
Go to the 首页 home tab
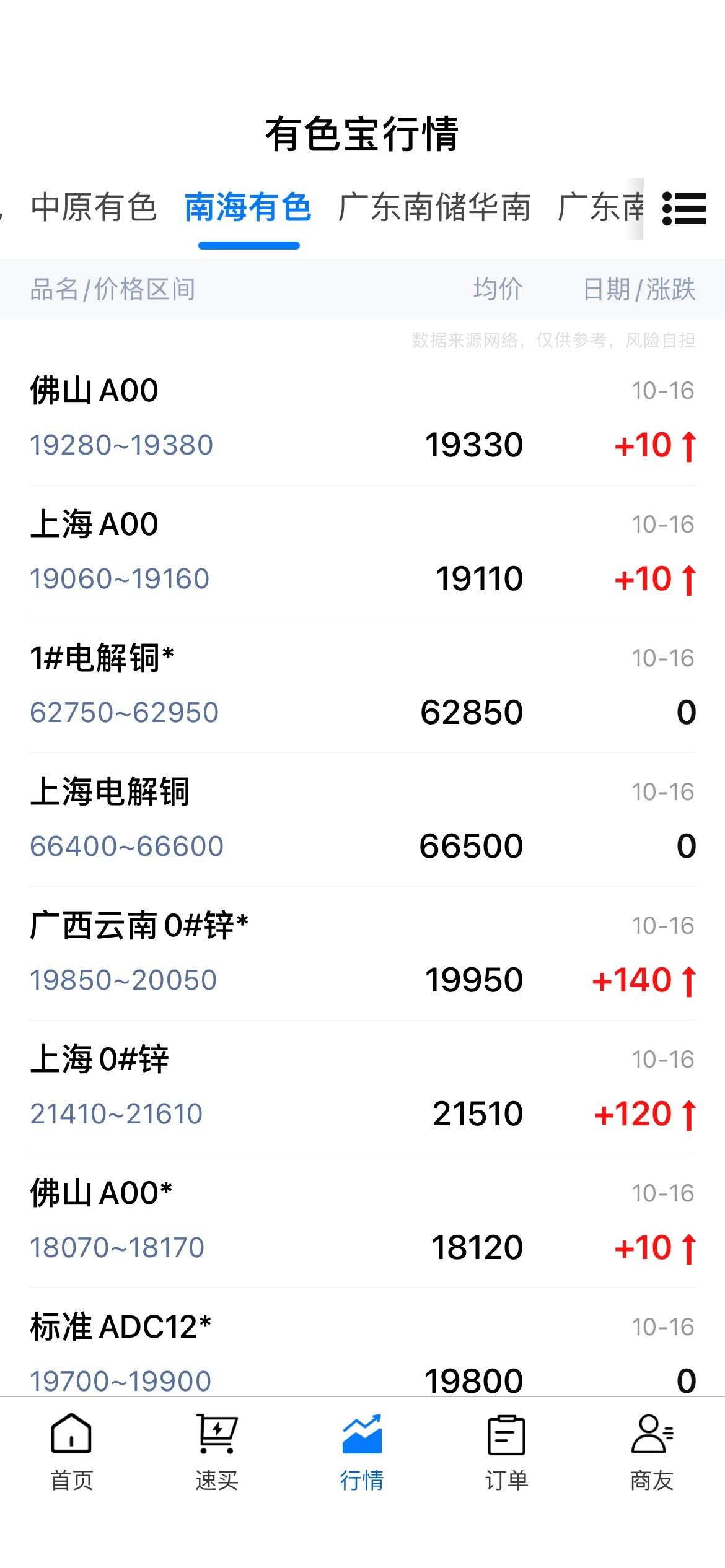72,1452
